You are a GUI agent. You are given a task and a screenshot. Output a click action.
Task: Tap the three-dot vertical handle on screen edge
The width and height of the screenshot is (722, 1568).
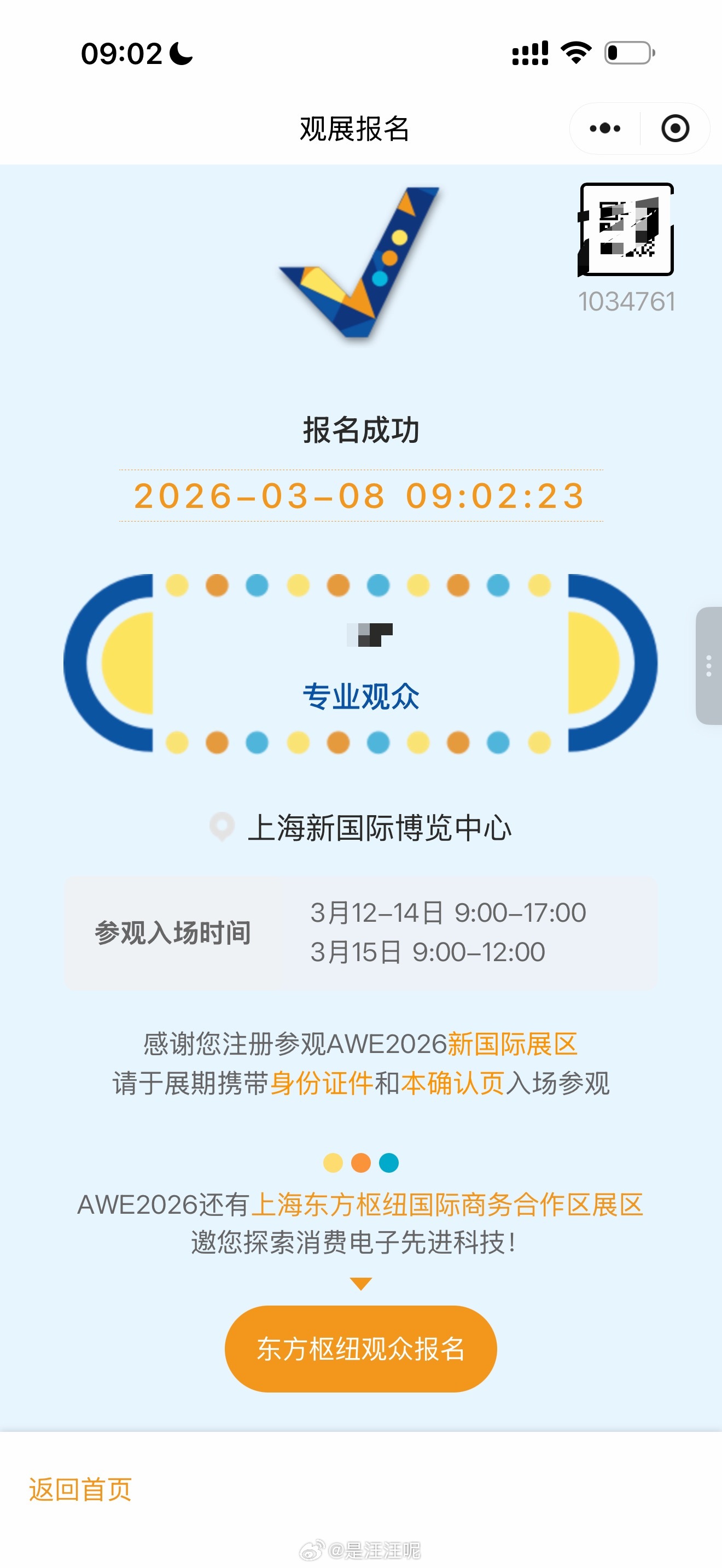point(709,668)
